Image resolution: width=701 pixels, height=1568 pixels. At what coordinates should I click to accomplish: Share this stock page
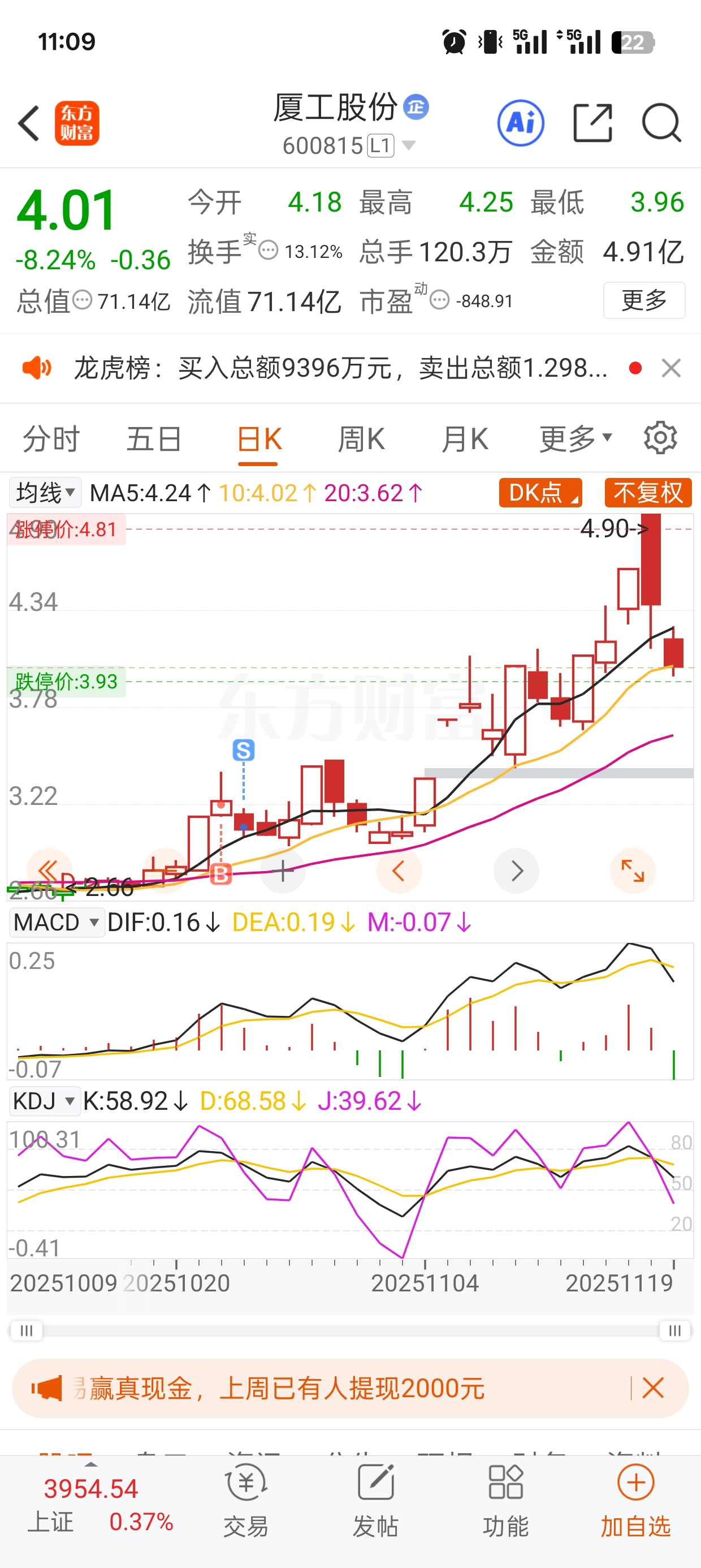592,123
